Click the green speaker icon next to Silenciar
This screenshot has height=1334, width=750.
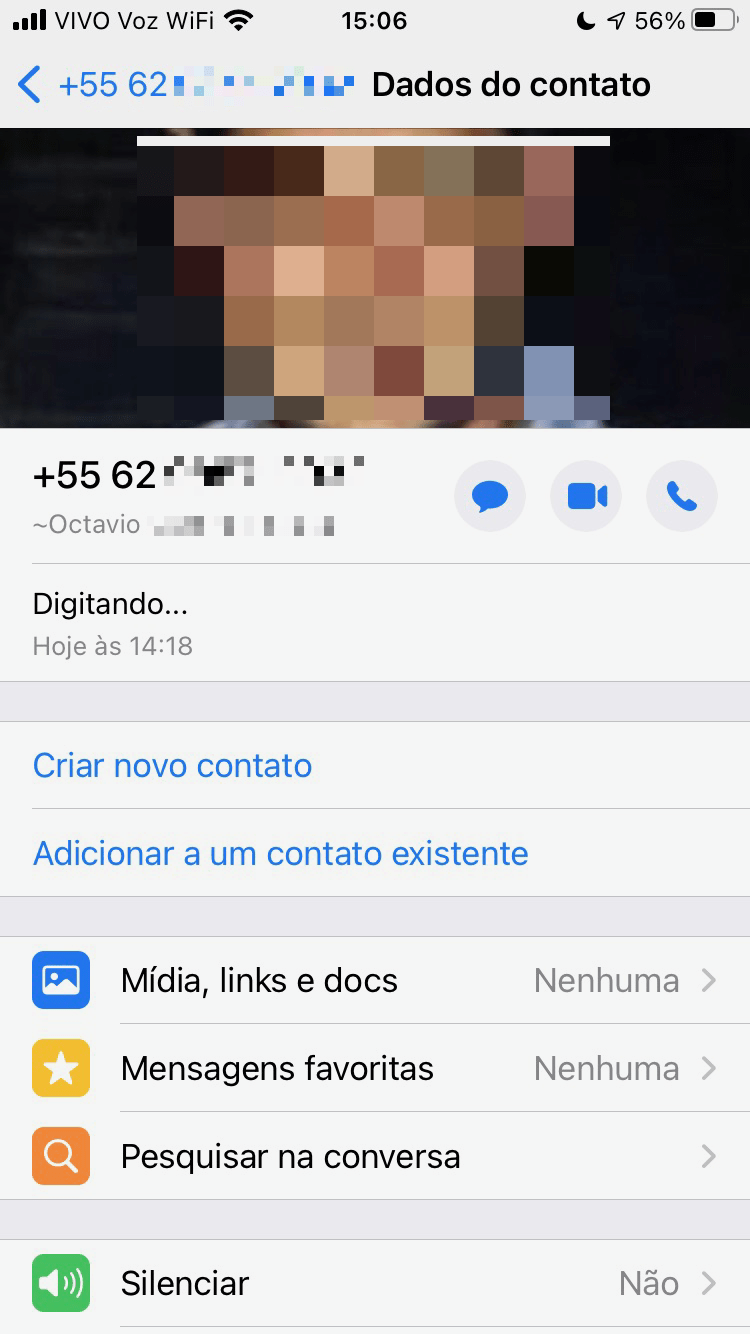tap(60, 1283)
